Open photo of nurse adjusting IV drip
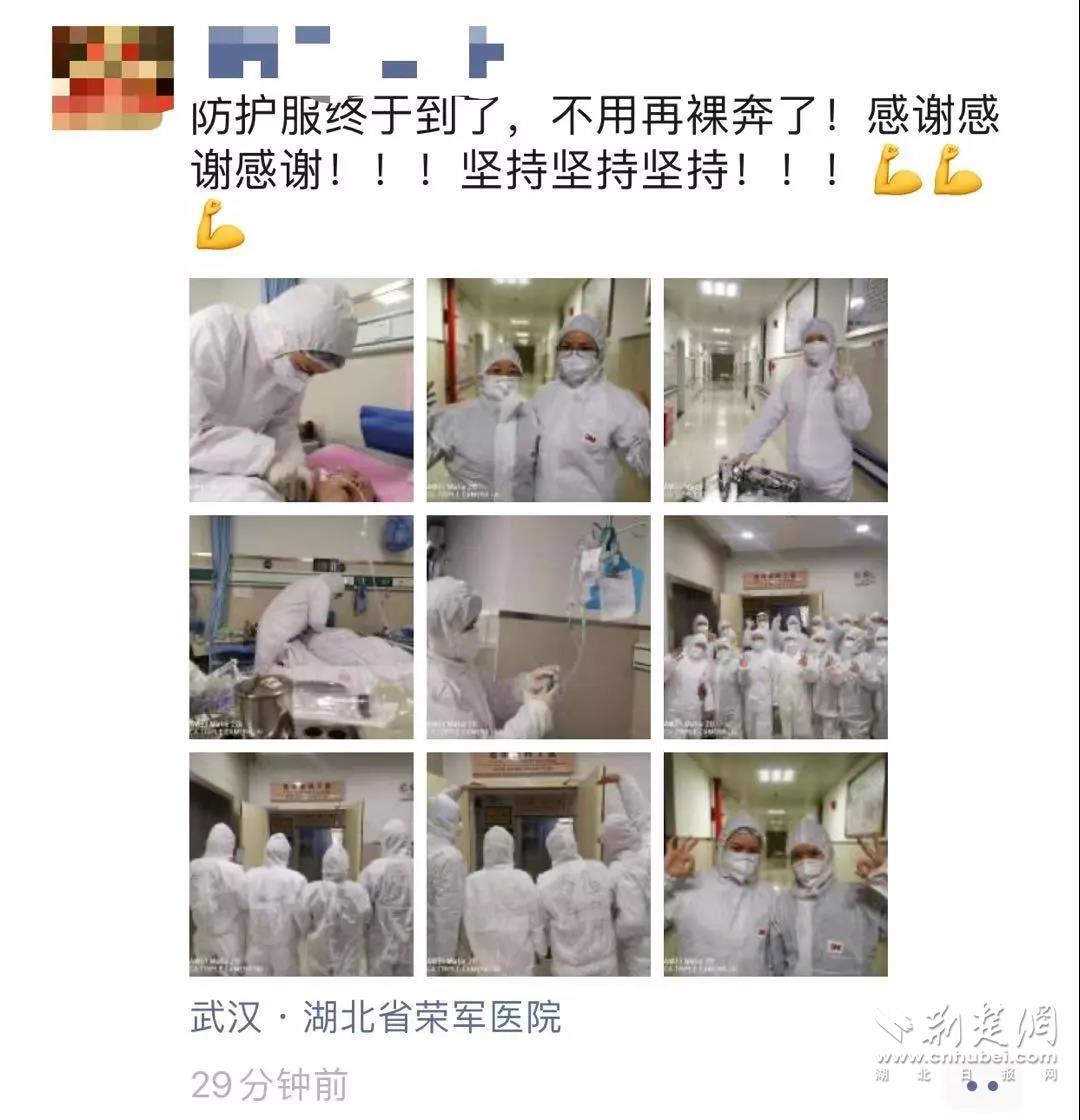Viewport: 1080px width, 1120px height. point(538,627)
